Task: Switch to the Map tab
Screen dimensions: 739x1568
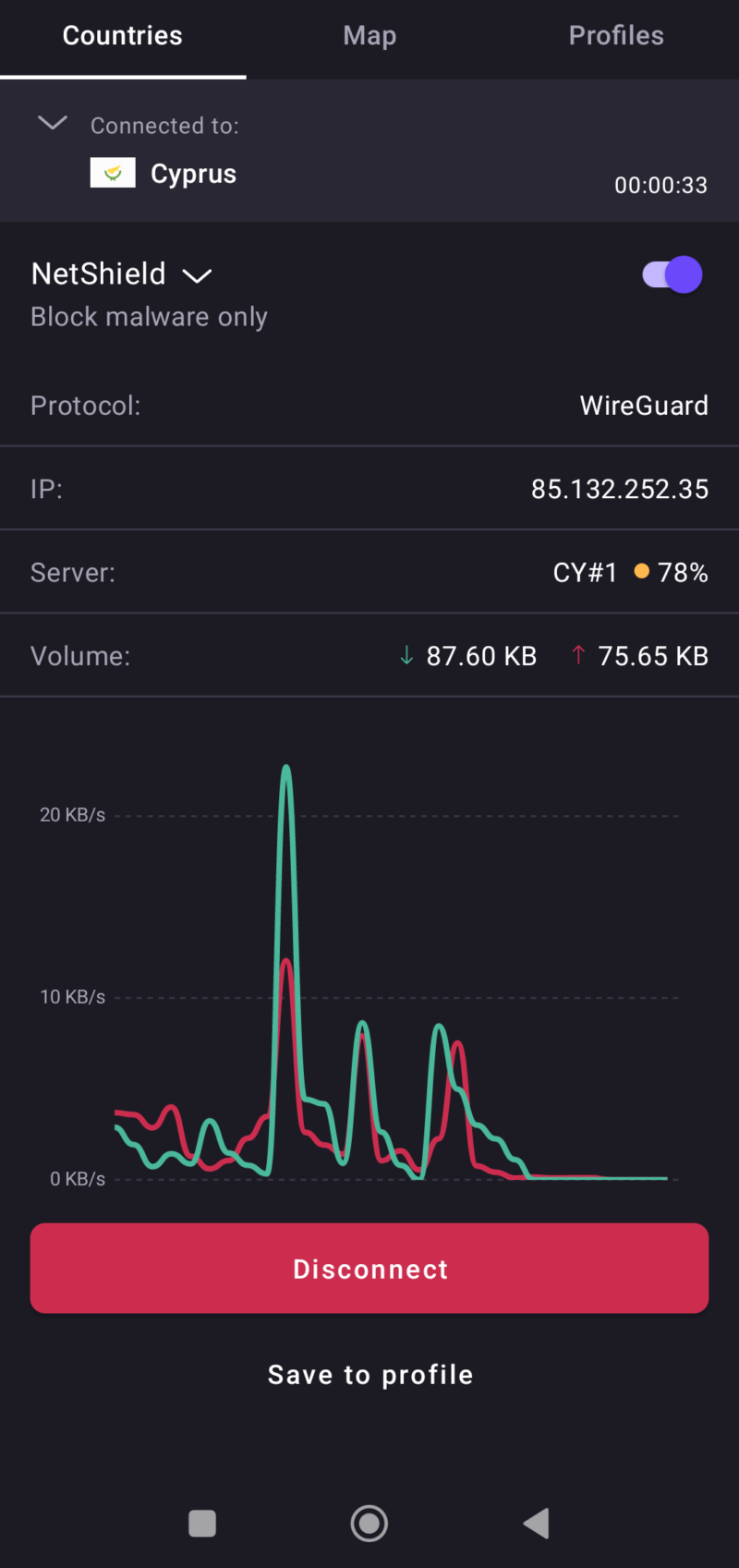Action: [x=369, y=35]
